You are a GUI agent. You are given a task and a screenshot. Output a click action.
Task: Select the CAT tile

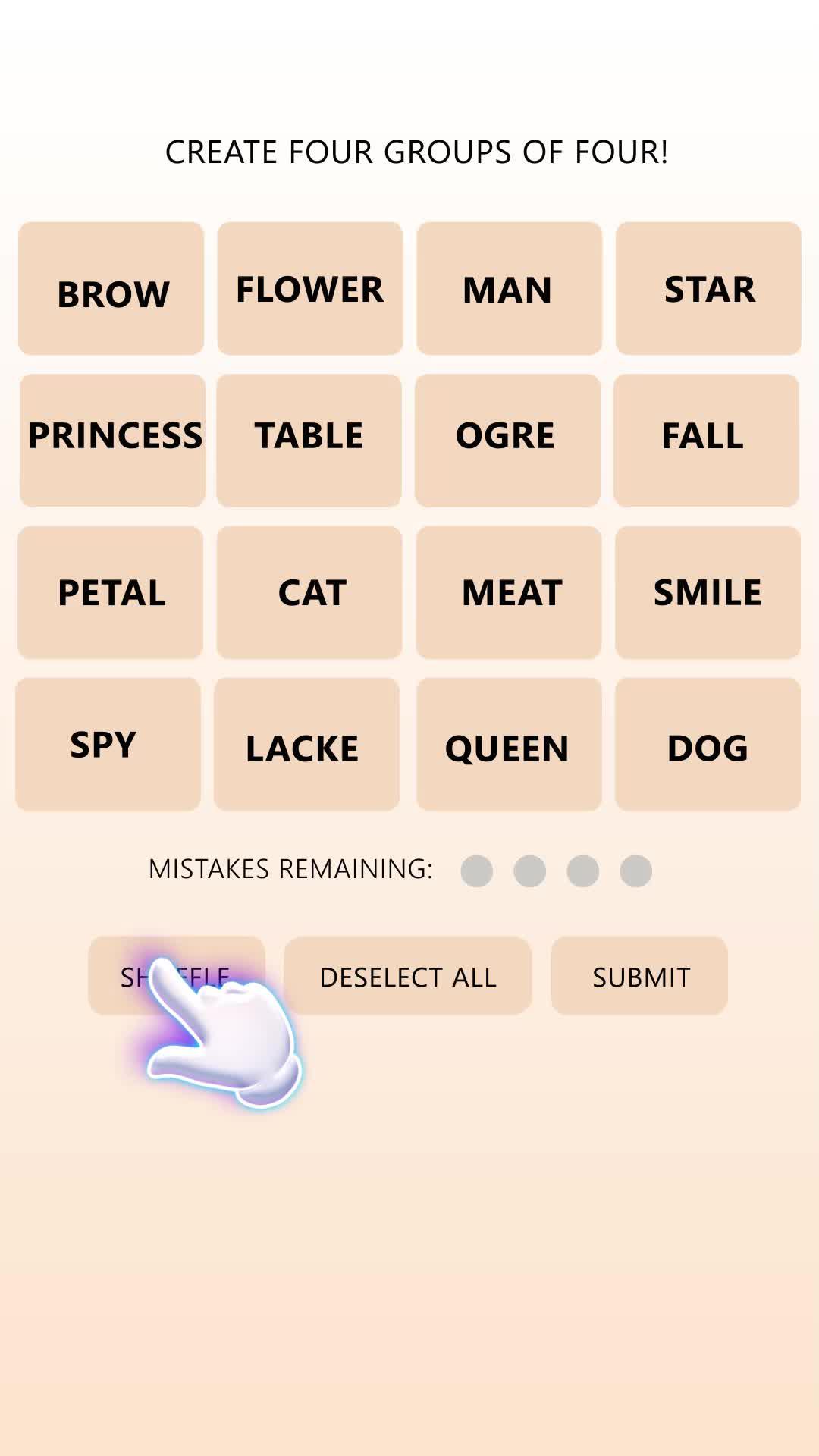pos(309,593)
